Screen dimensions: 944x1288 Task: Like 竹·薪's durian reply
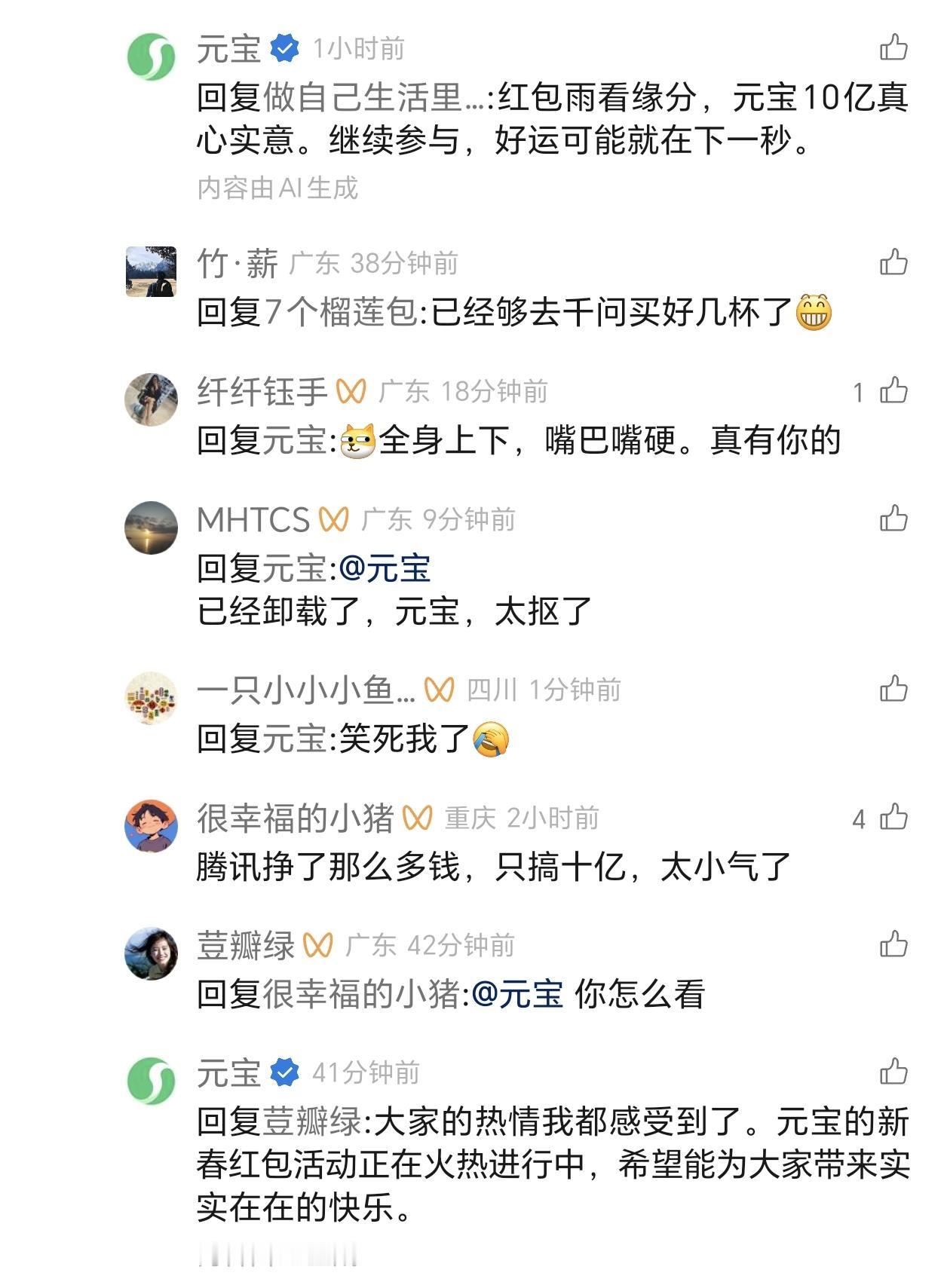tap(893, 260)
